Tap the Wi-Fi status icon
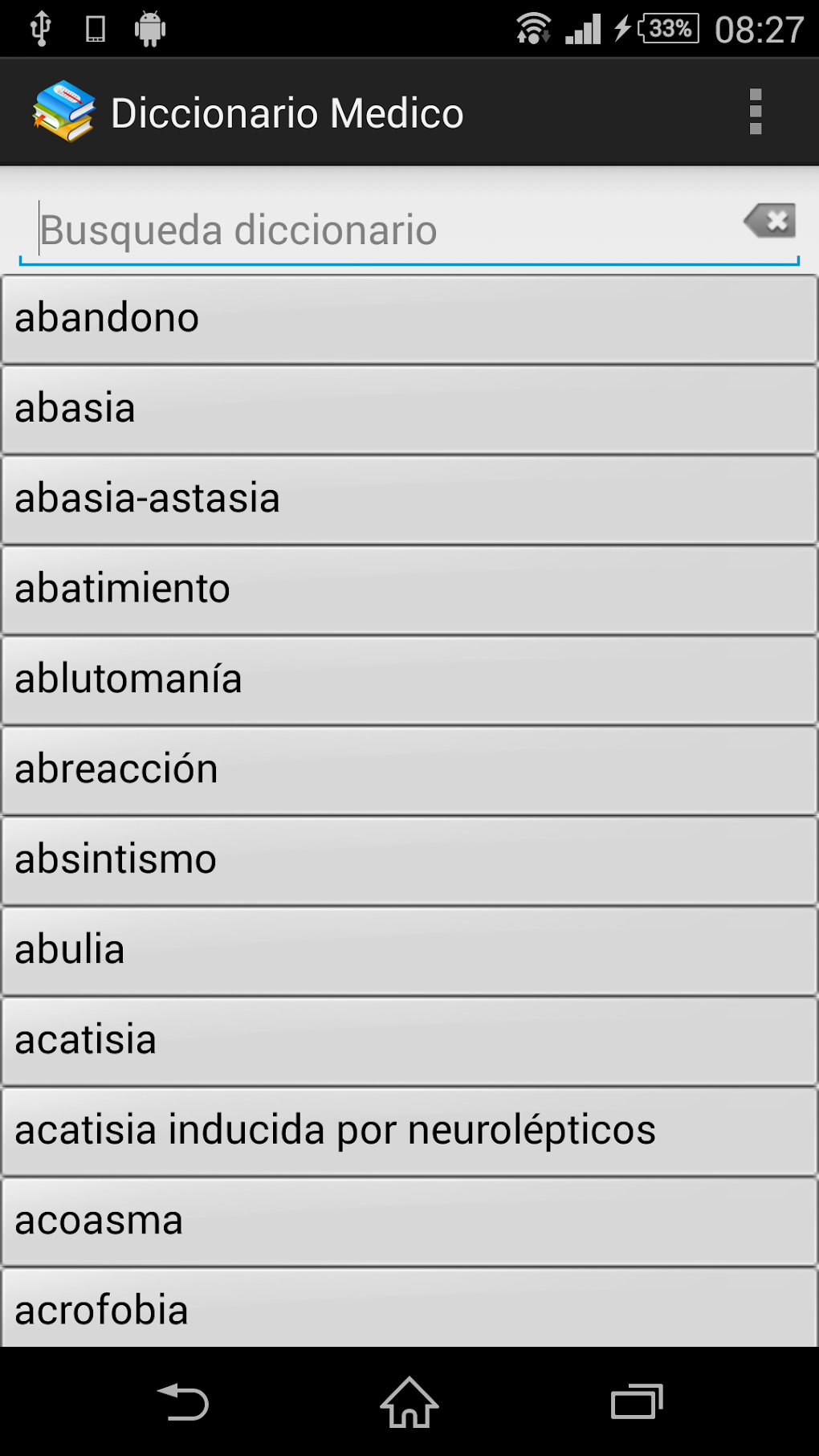This screenshot has height=1456, width=819. click(532, 27)
